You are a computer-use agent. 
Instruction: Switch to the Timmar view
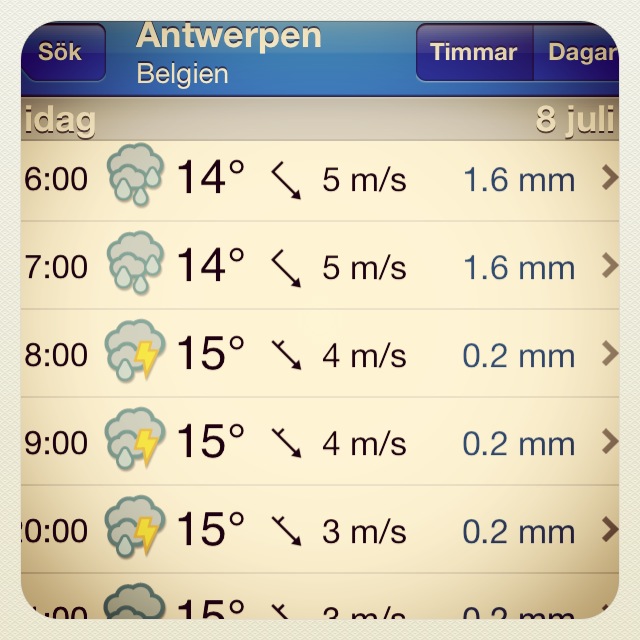[x=474, y=53]
